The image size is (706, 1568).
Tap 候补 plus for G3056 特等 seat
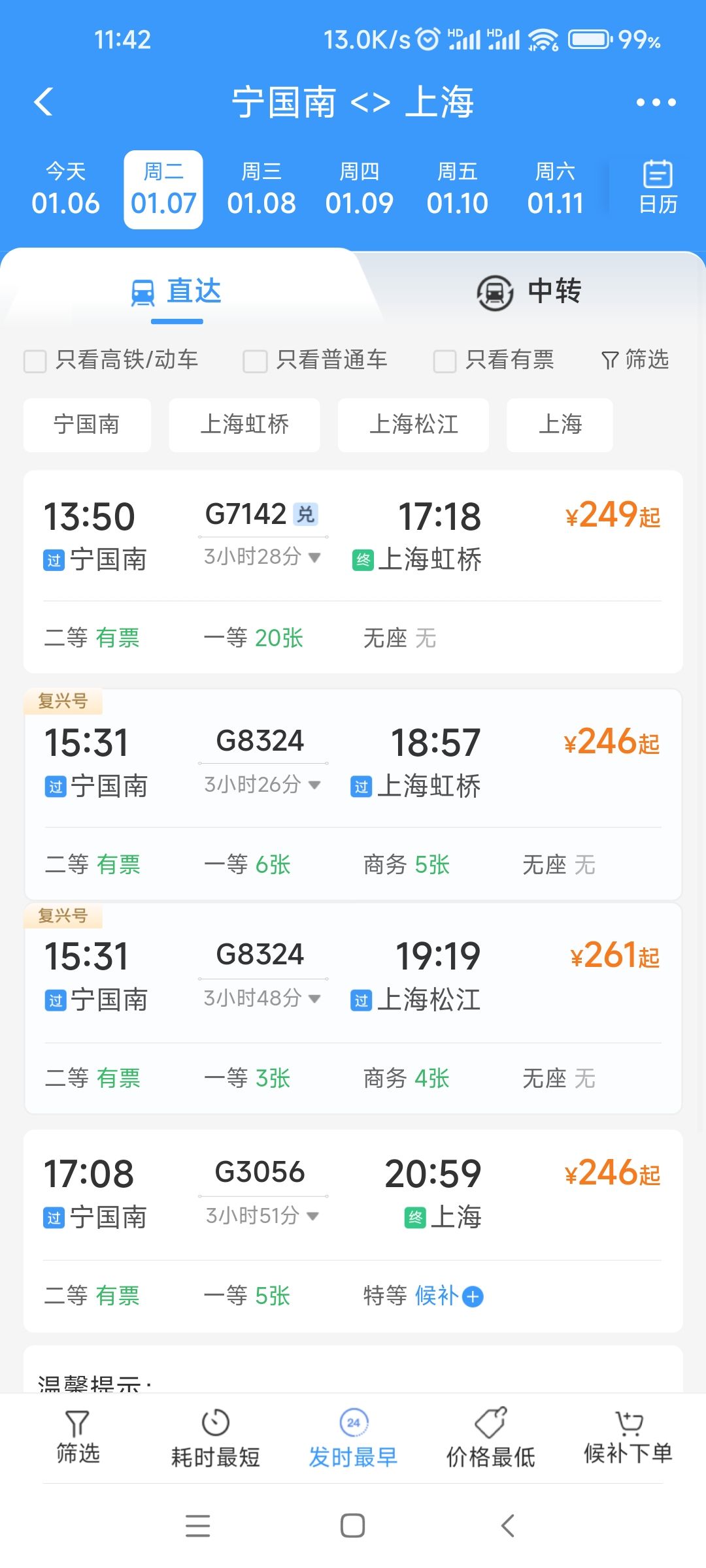(473, 1296)
